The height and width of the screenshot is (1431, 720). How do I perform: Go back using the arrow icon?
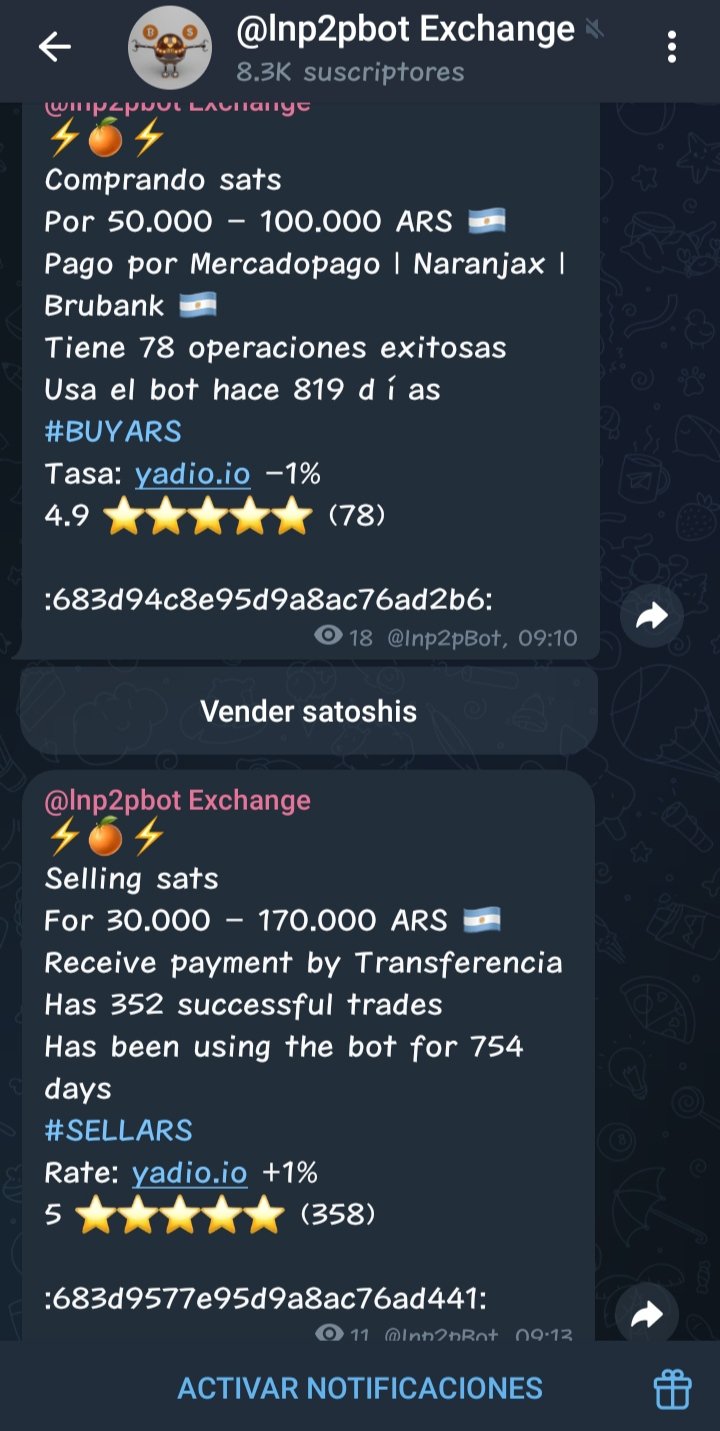[x=54, y=46]
